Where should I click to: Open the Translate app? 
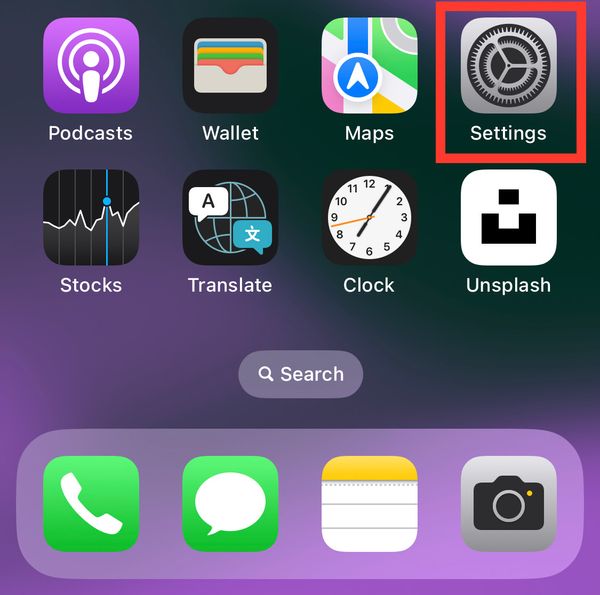coord(230,218)
